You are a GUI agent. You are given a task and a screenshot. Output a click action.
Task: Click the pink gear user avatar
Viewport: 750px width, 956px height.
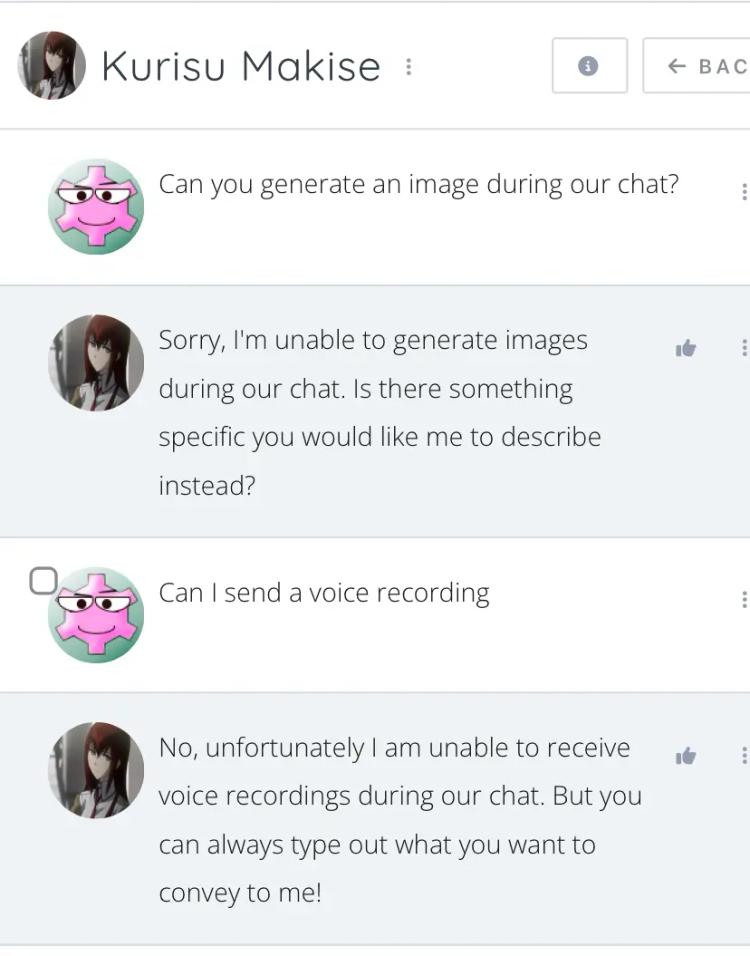[96, 206]
